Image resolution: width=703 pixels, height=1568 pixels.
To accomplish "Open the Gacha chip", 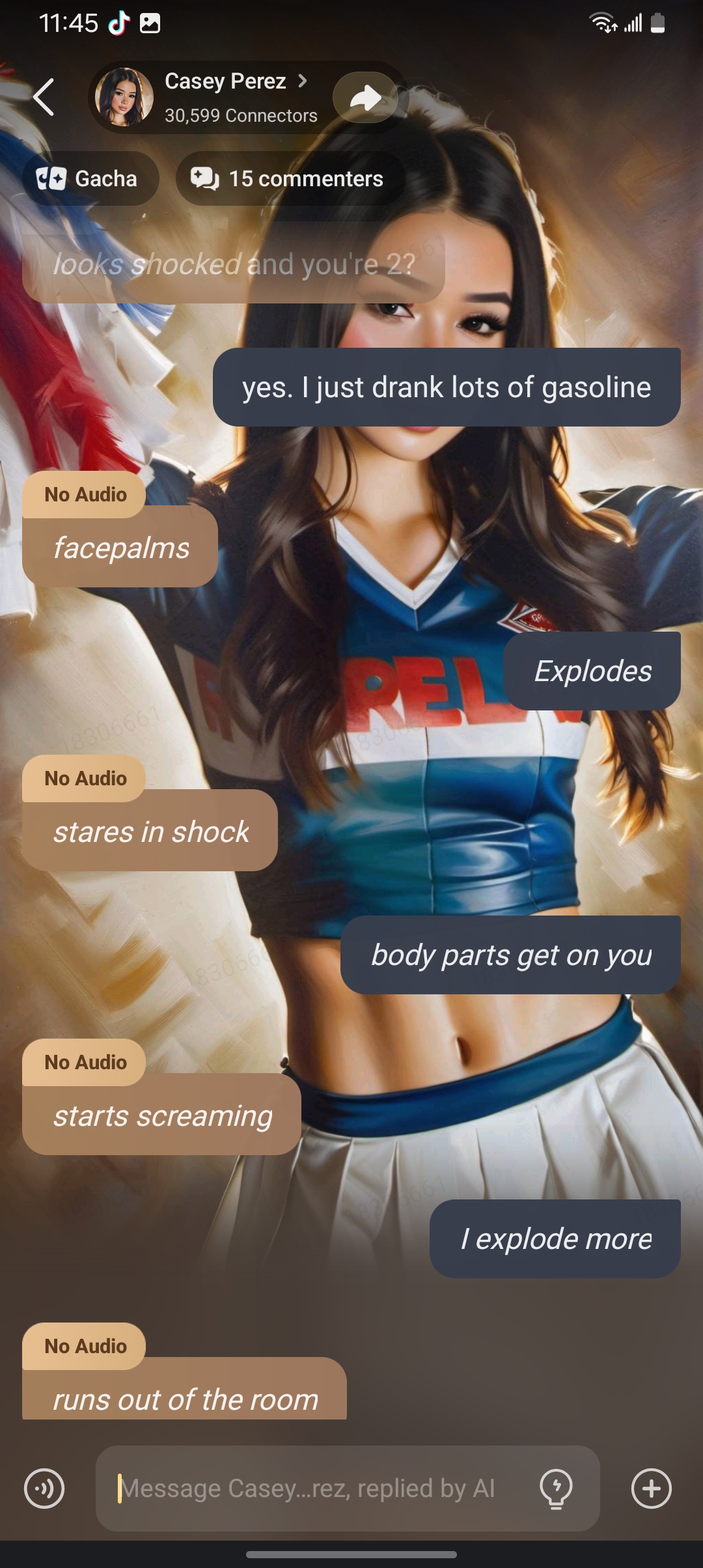I will point(90,178).
